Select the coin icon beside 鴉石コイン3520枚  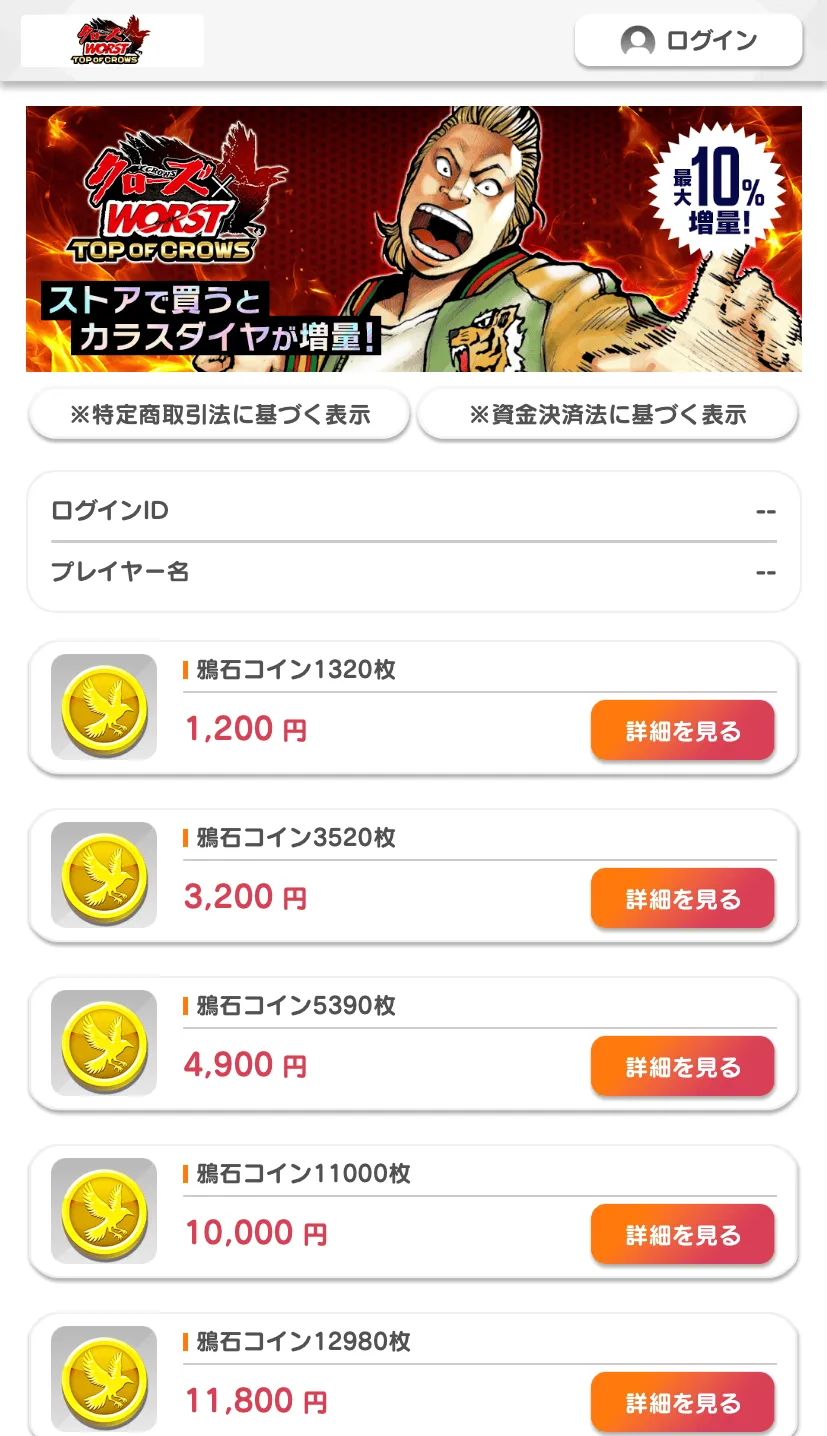(x=103, y=874)
